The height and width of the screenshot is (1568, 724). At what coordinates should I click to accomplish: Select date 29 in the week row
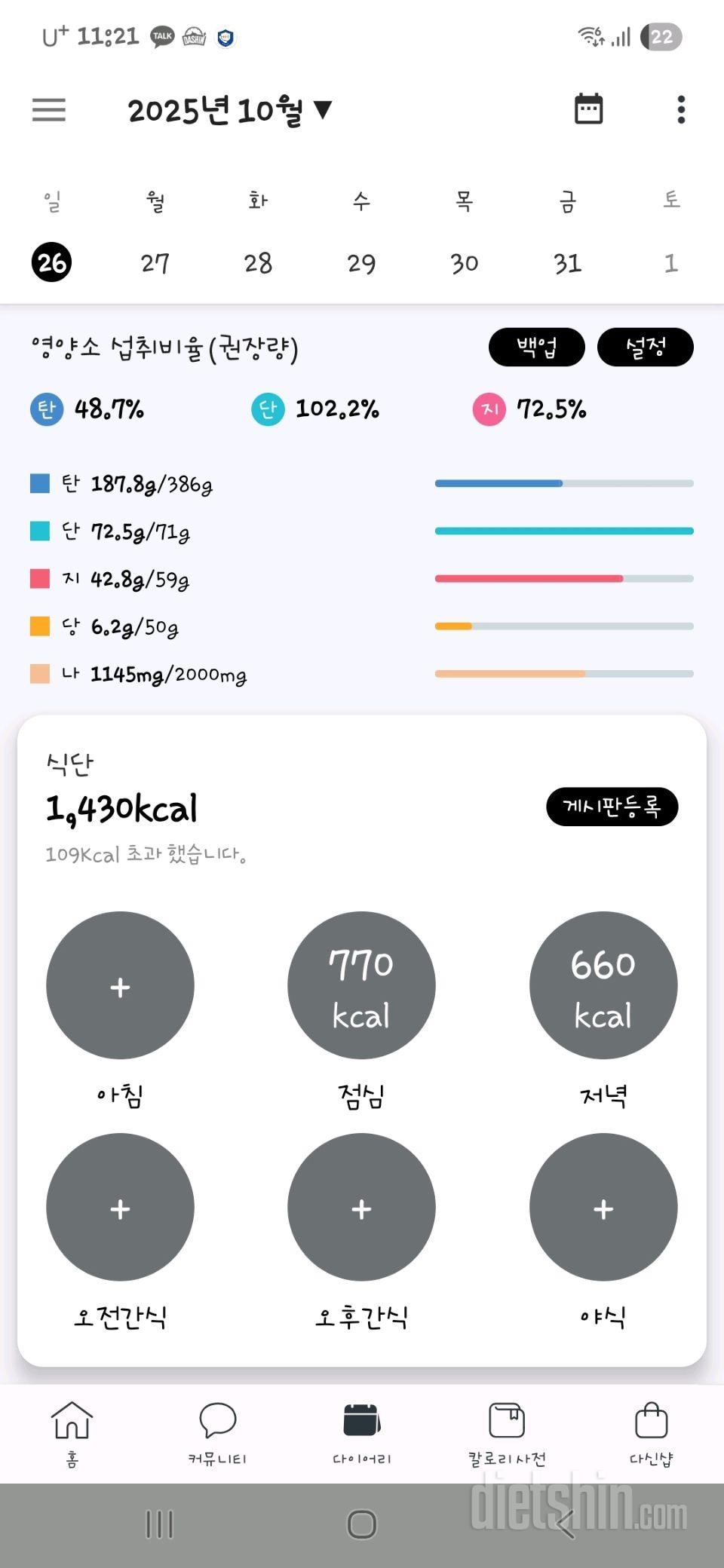[x=361, y=263]
